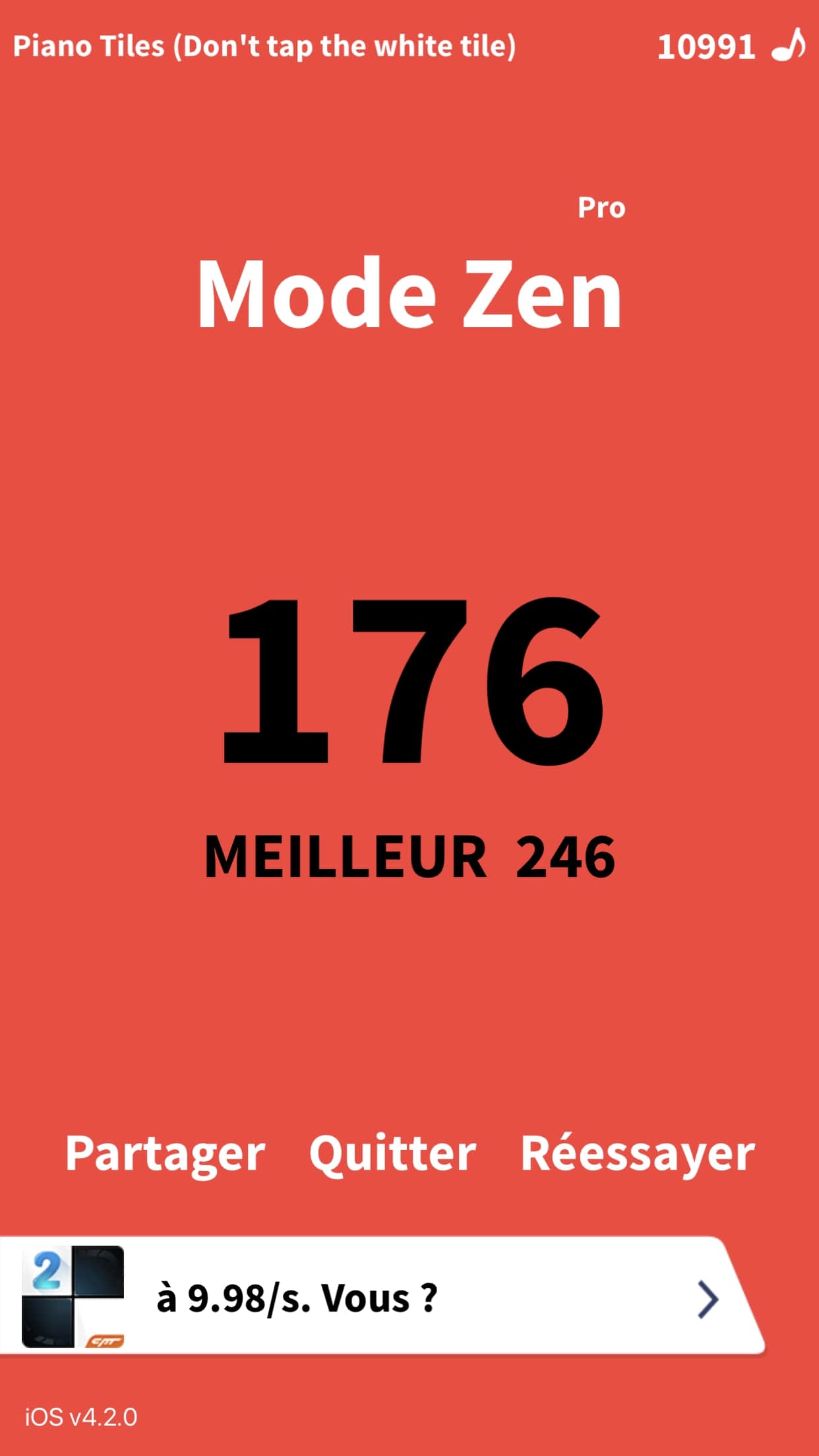Screen dimensions: 819x1456
Task: Tap Quitter to leave the results
Action: click(393, 1153)
